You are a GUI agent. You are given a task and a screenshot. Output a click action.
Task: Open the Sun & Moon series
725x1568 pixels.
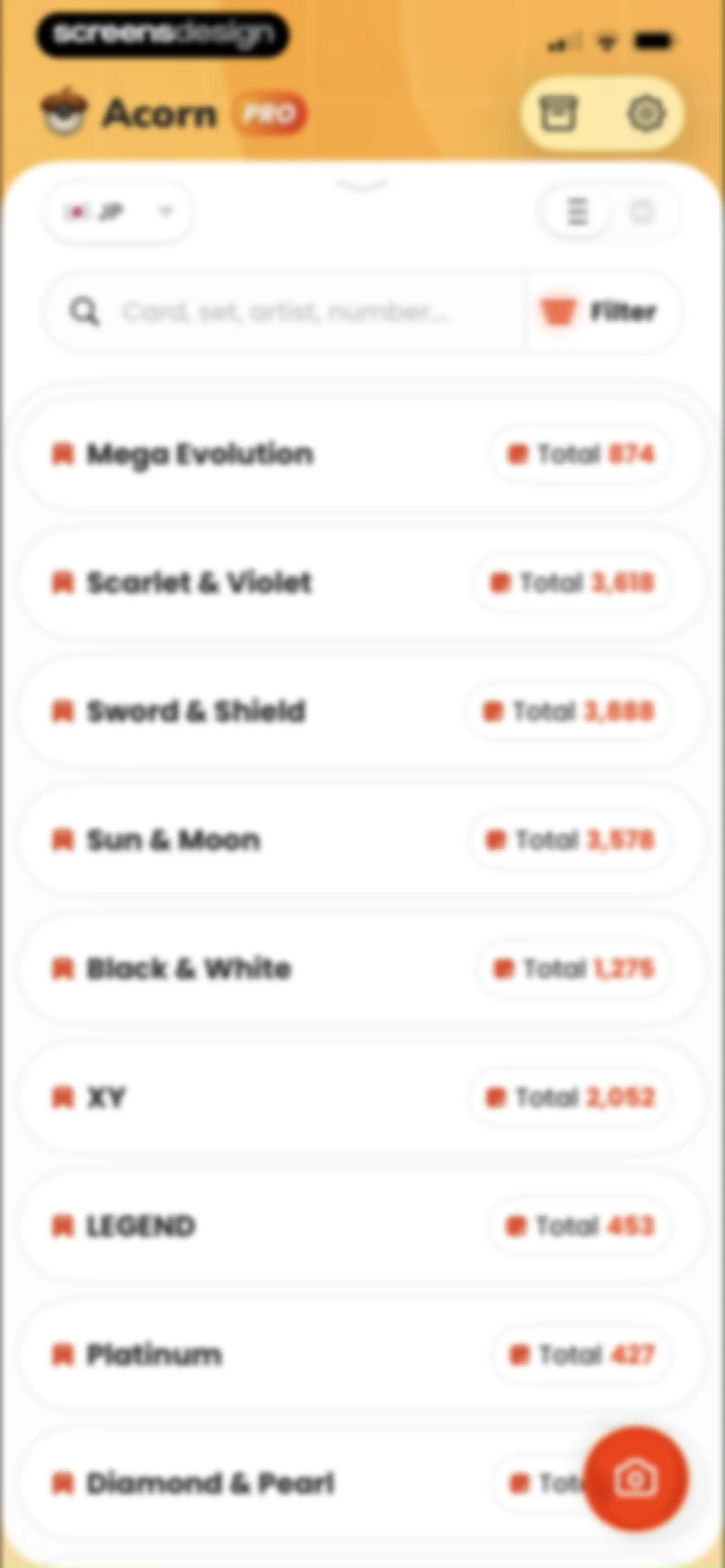click(361, 840)
